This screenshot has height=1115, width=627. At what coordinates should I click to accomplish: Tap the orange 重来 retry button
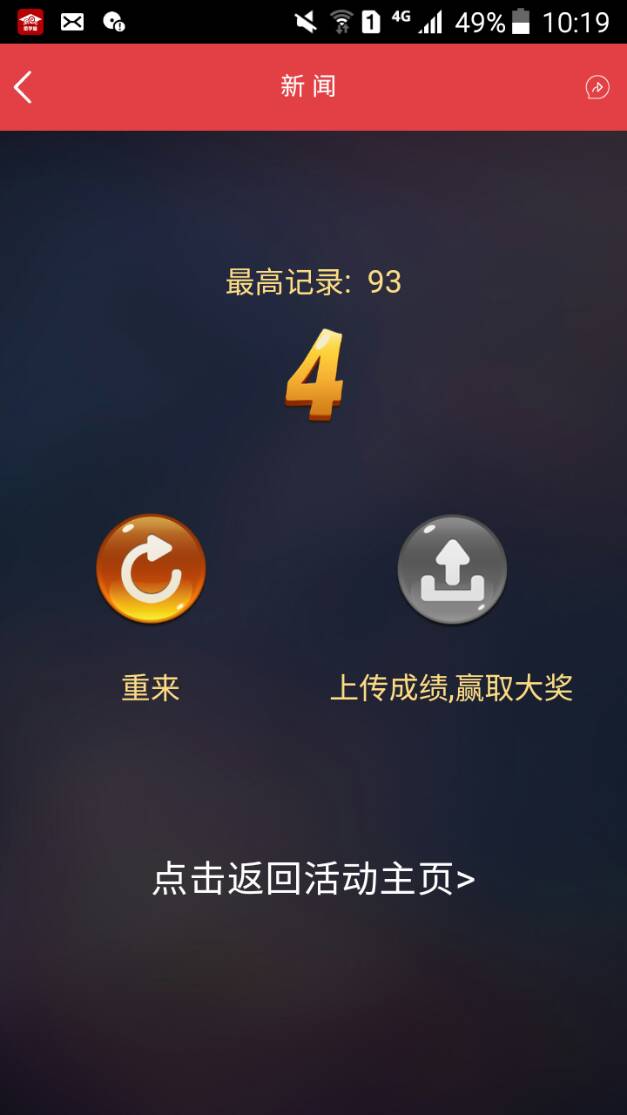click(151, 569)
